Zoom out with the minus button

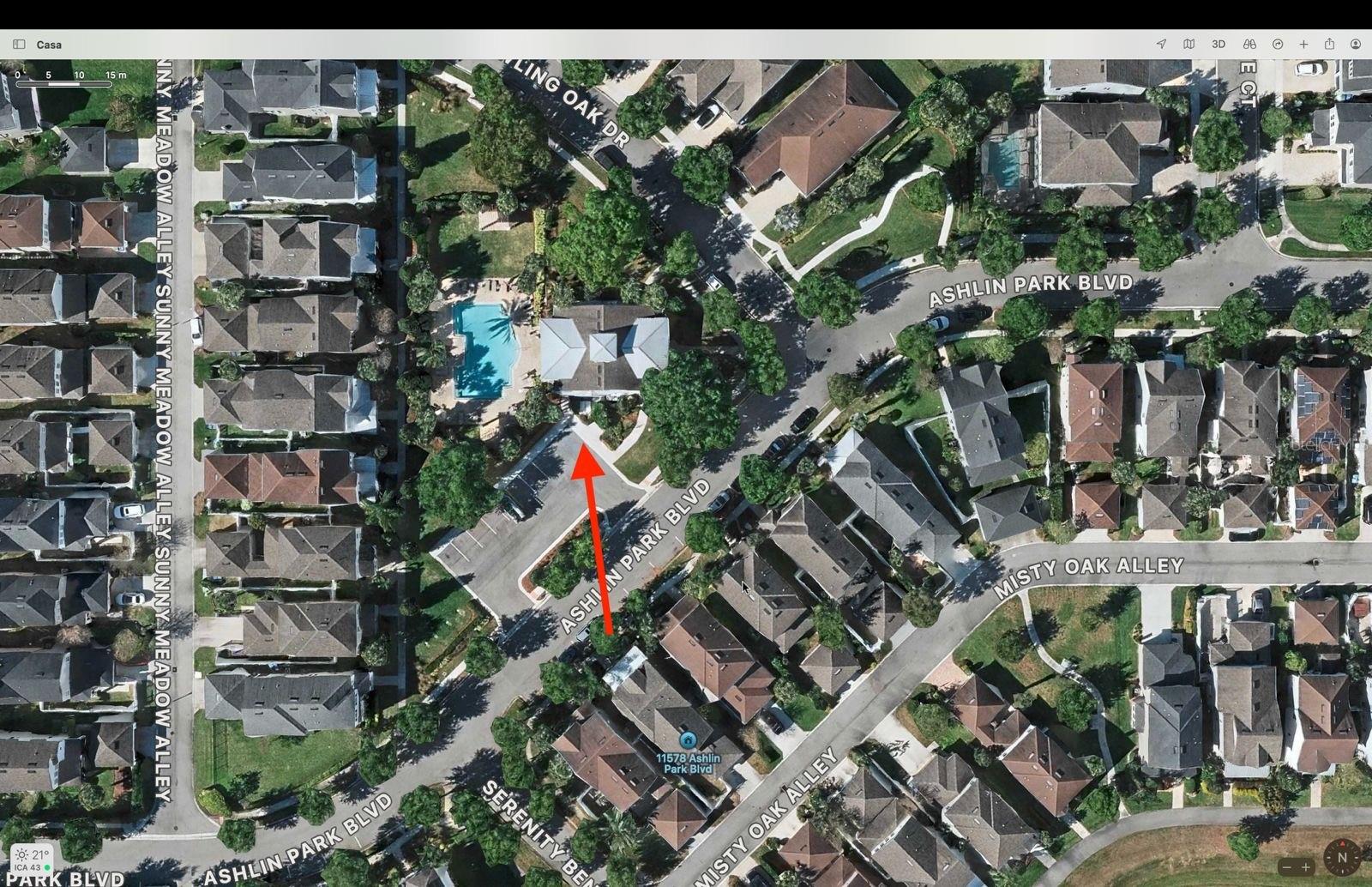[x=1285, y=867]
